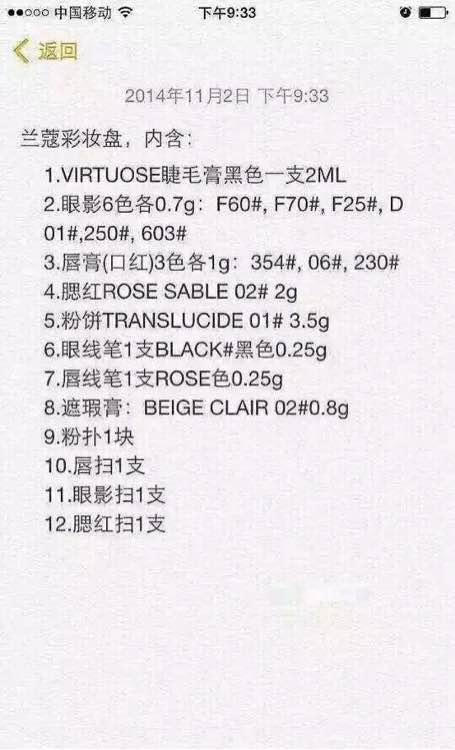Go back via the 返回 button
The image size is (455, 750).
[45, 50]
